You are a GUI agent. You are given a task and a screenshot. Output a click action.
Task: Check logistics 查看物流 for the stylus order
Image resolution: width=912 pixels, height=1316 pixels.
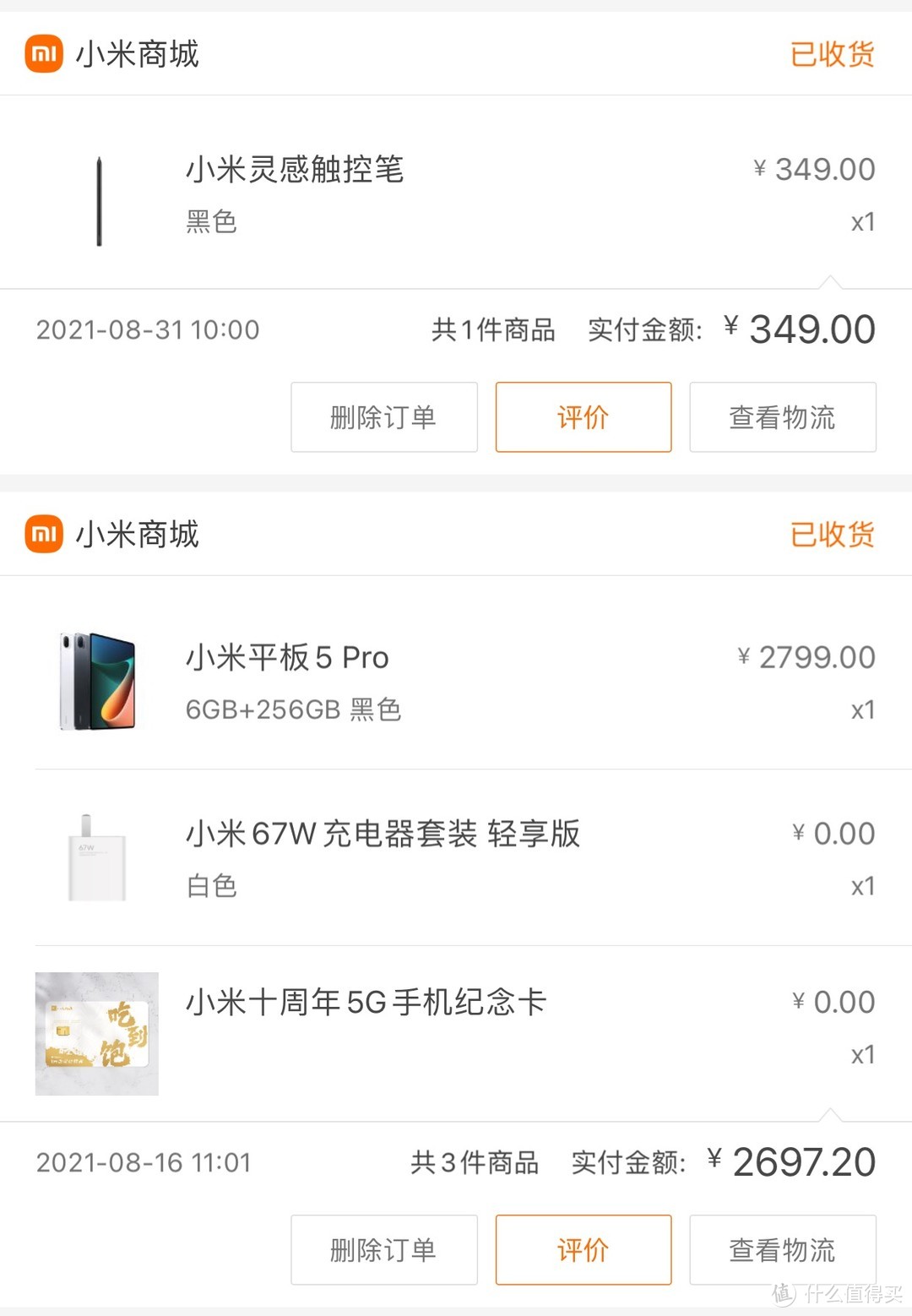click(782, 417)
